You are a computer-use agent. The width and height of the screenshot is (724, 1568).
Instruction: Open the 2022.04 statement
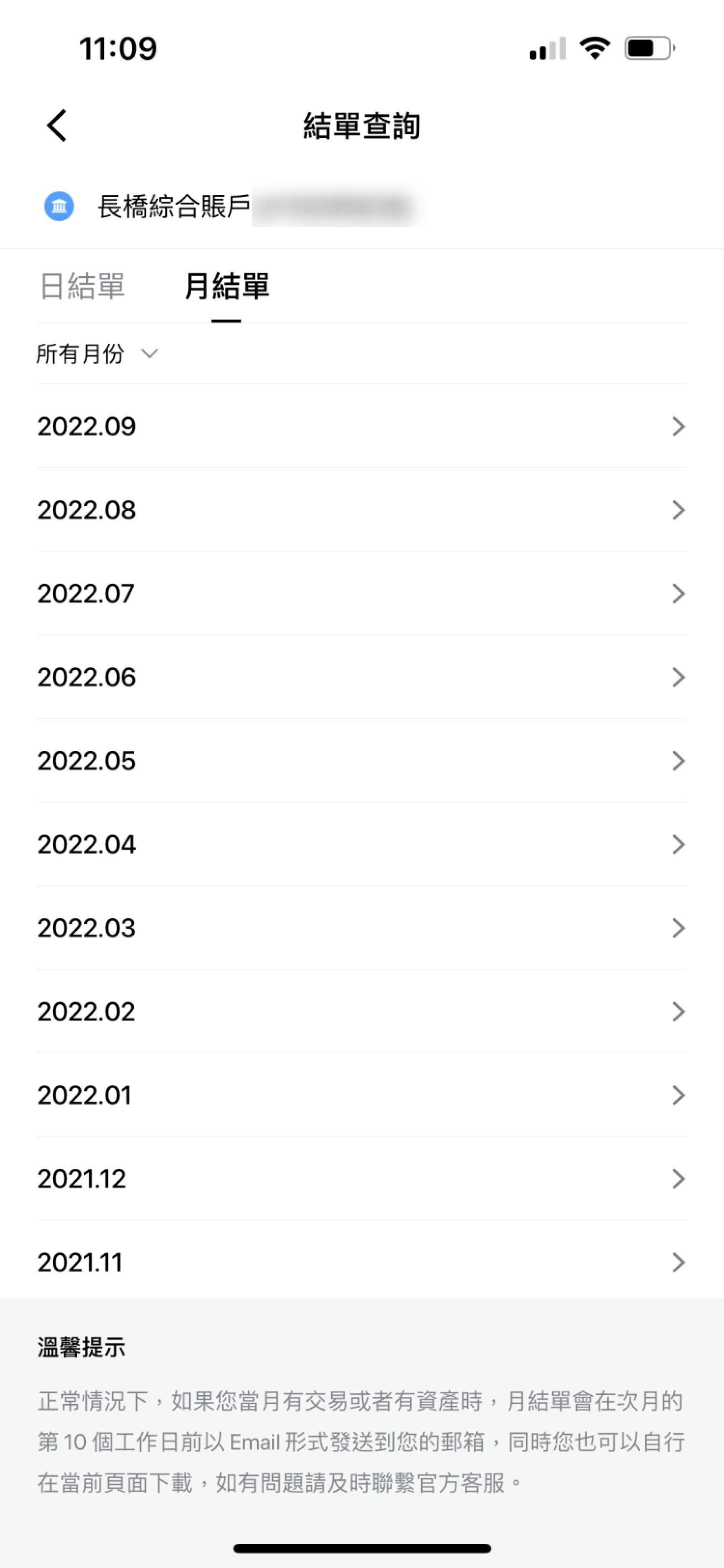point(362,844)
